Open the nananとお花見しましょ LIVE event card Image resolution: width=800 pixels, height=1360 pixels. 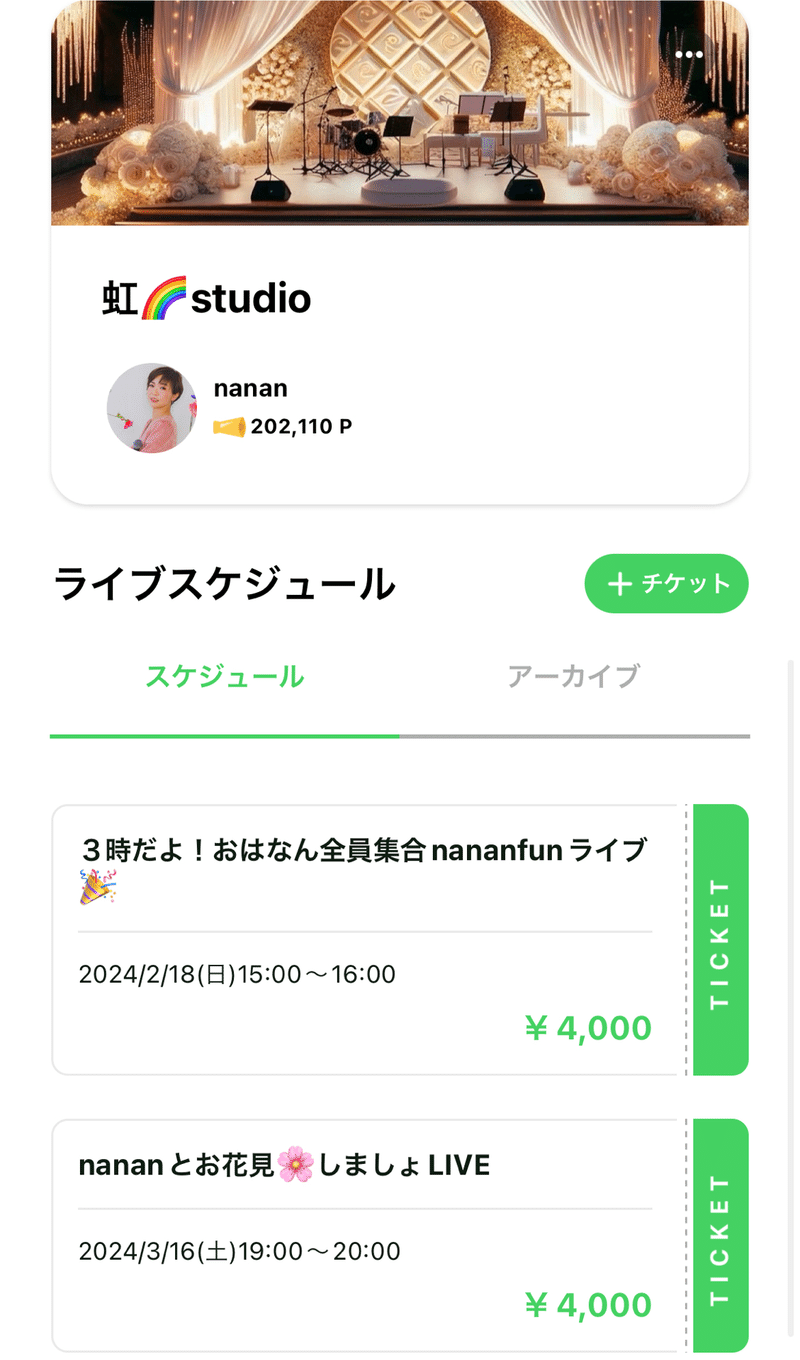point(365,1230)
